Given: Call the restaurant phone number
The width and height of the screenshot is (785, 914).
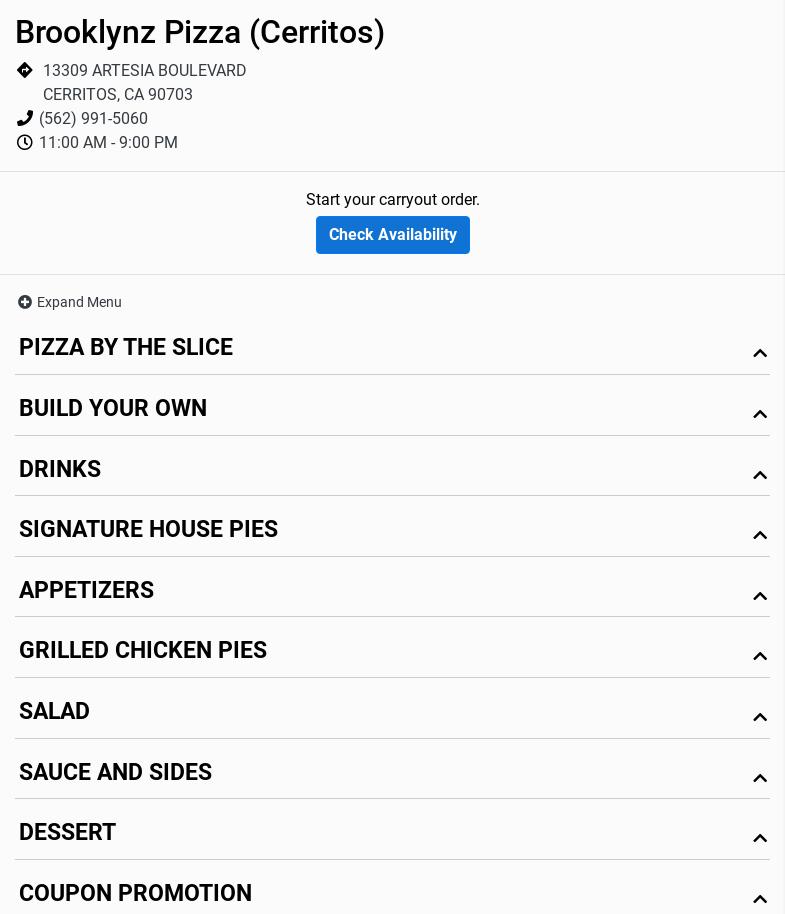Looking at the screenshot, I should pyautogui.click(x=93, y=118).
